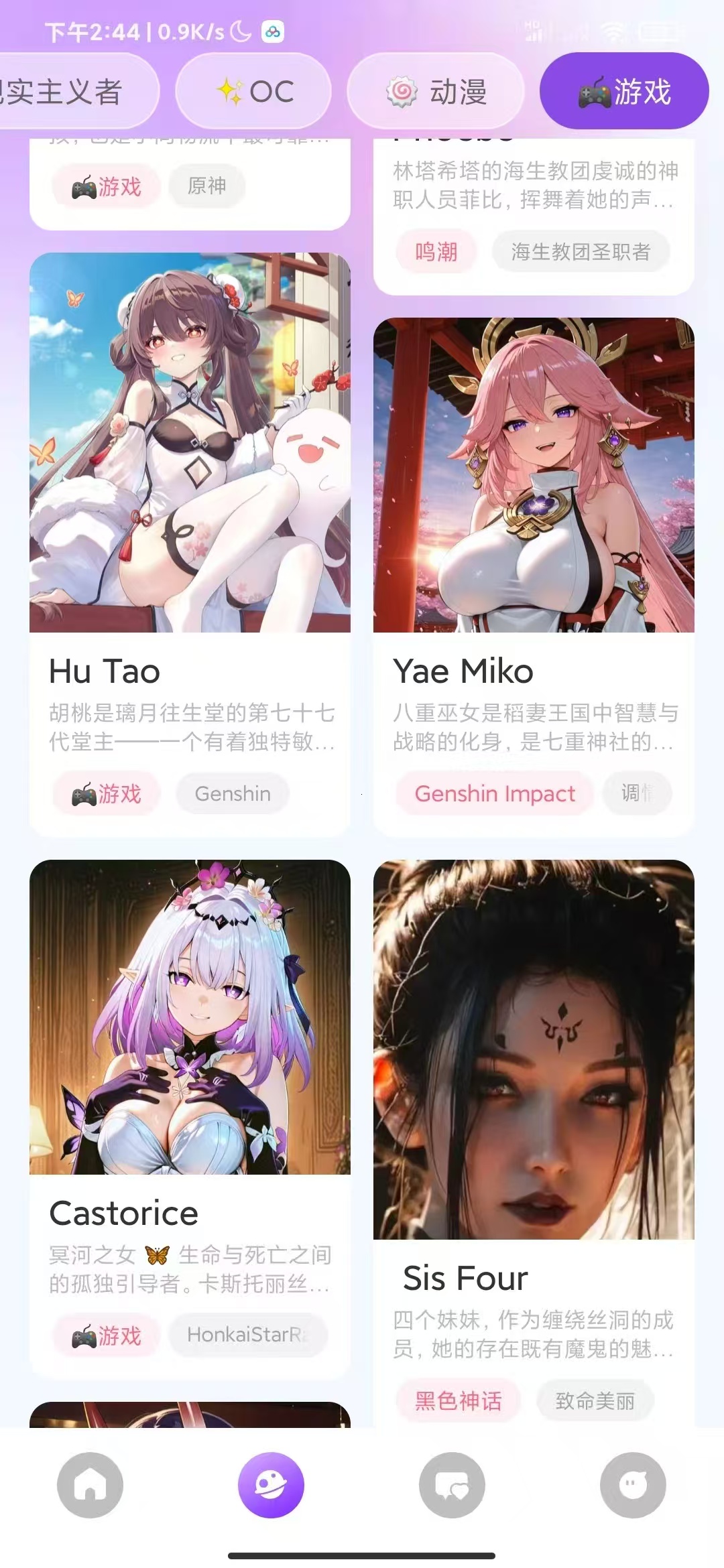This screenshot has width=724, height=1568.
Task: Tap the 原神 tag chip
Action: coord(206,186)
